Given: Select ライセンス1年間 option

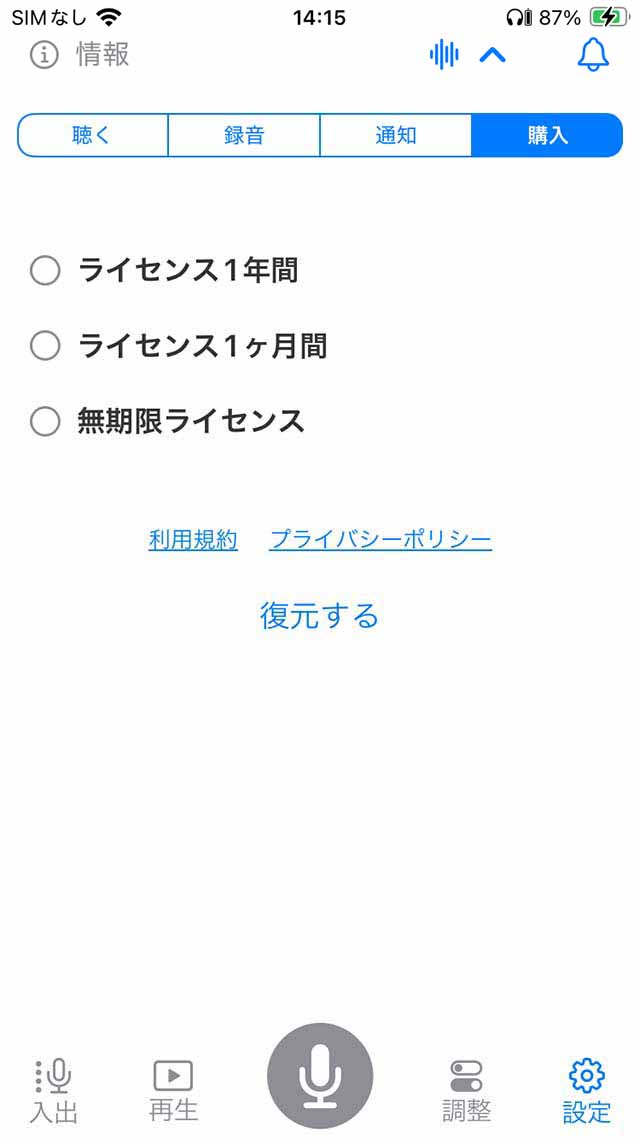Looking at the screenshot, I should click(164, 271).
